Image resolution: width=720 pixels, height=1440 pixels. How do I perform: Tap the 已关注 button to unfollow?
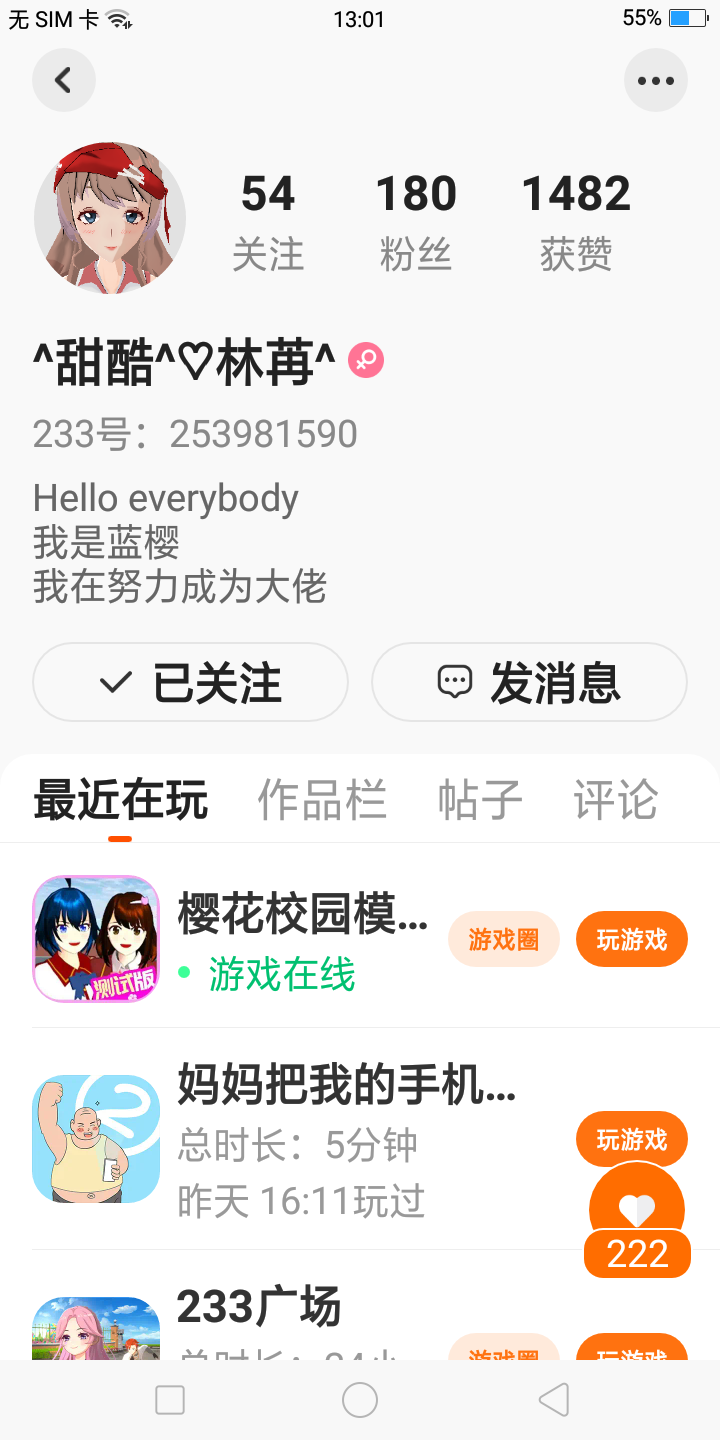point(190,682)
